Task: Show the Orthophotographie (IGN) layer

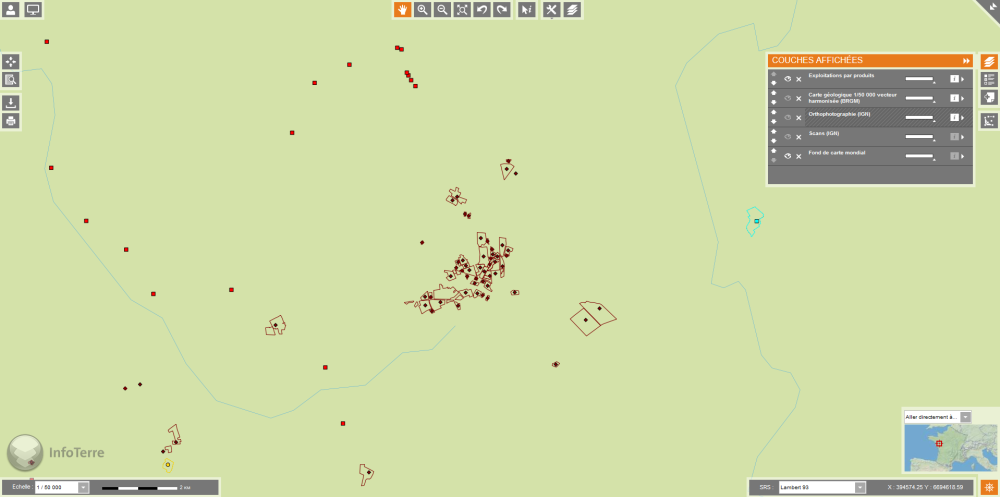Action: point(787,117)
